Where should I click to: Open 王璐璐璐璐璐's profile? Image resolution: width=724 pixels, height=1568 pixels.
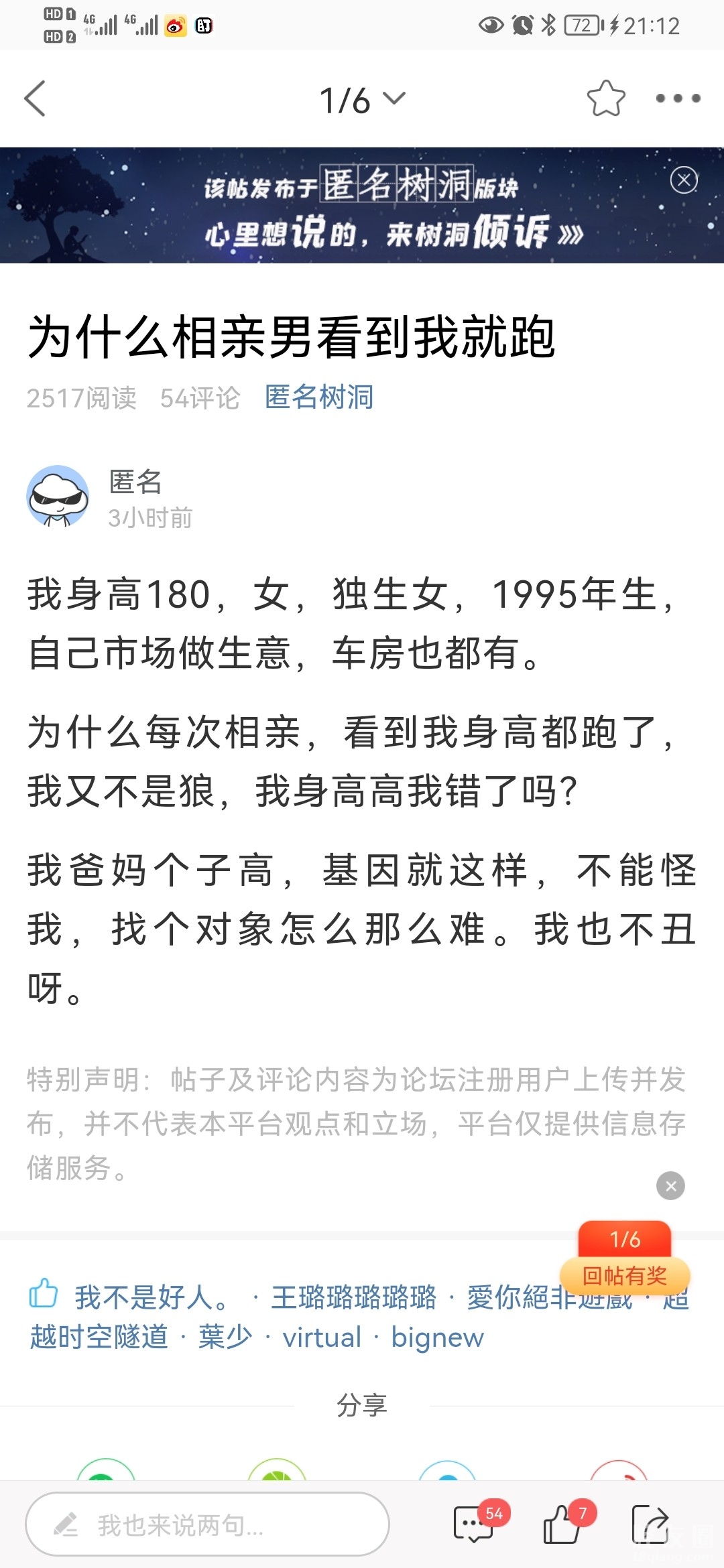[353, 1298]
